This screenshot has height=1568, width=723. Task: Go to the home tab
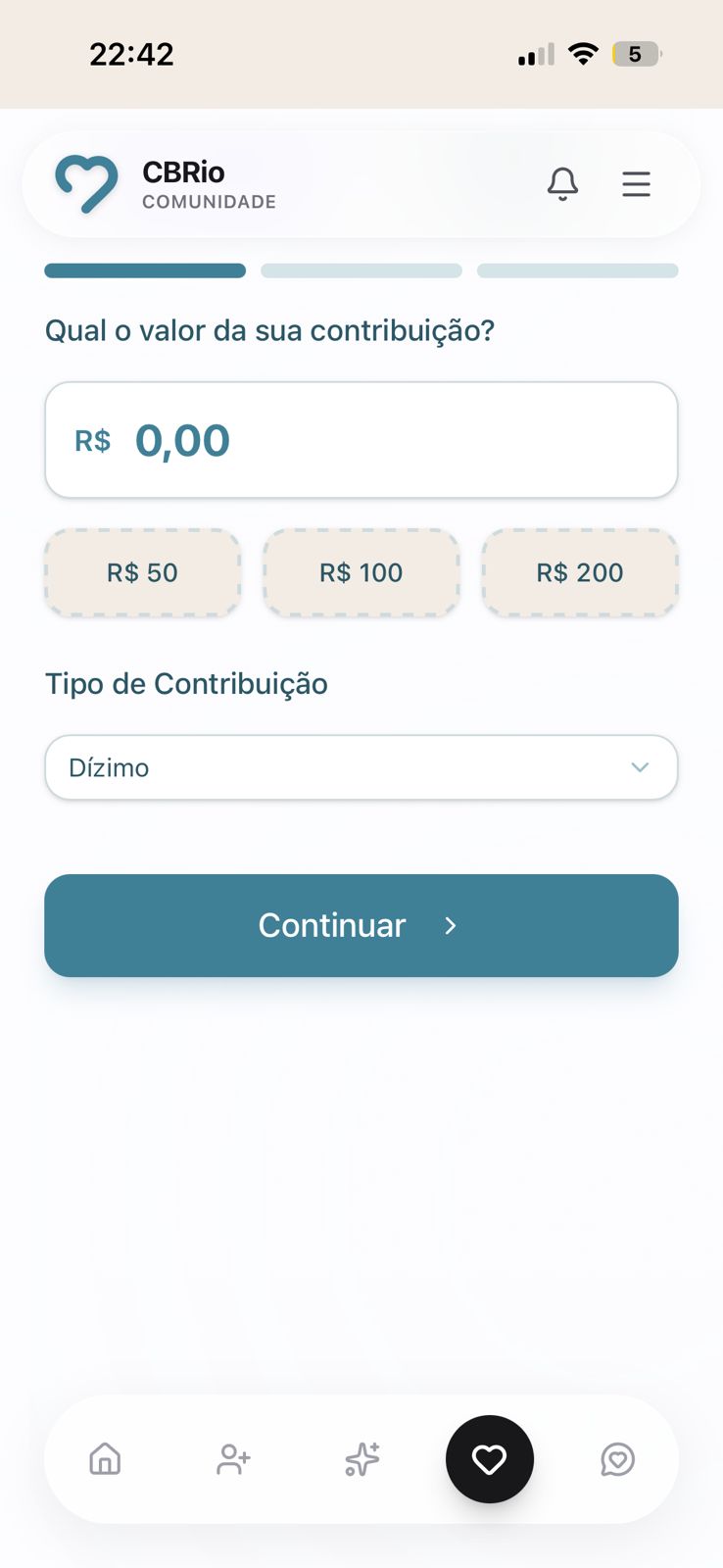(x=105, y=1459)
